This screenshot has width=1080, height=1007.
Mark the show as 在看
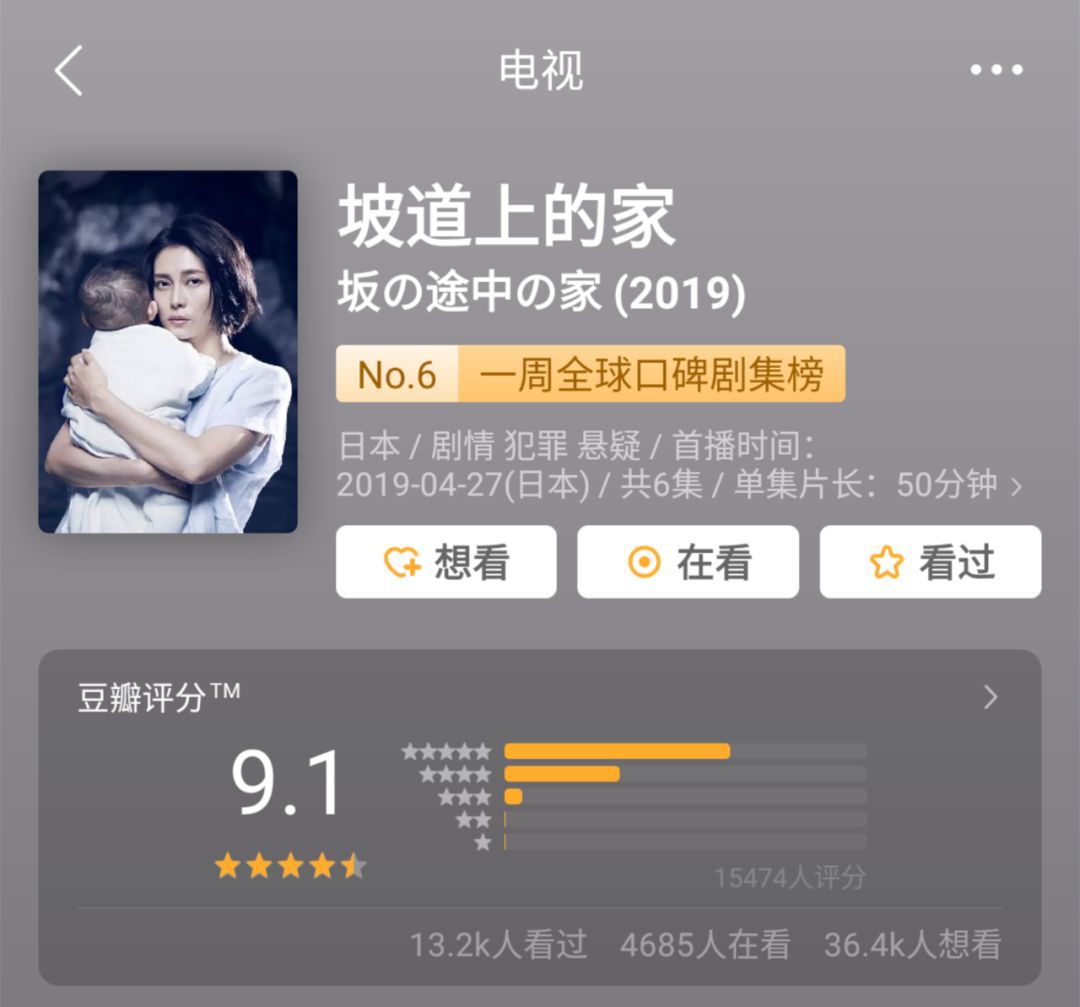tap(688, 562)
